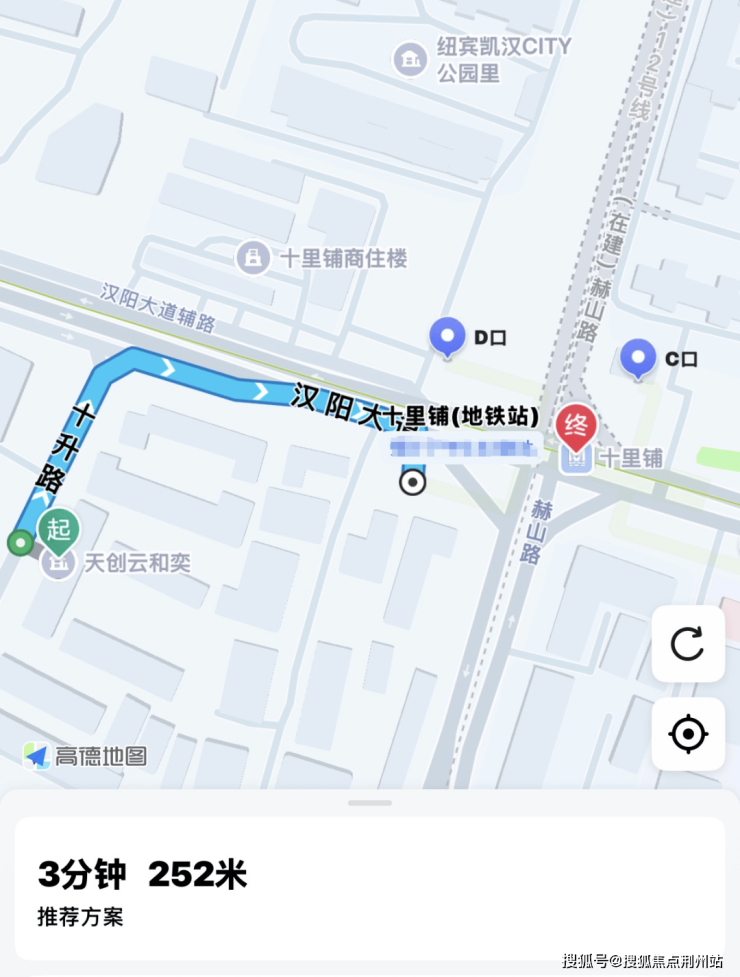Open the 3分钟 252米 recommended route card
This screenshot has width=740, height=977.
coord(370,889)
